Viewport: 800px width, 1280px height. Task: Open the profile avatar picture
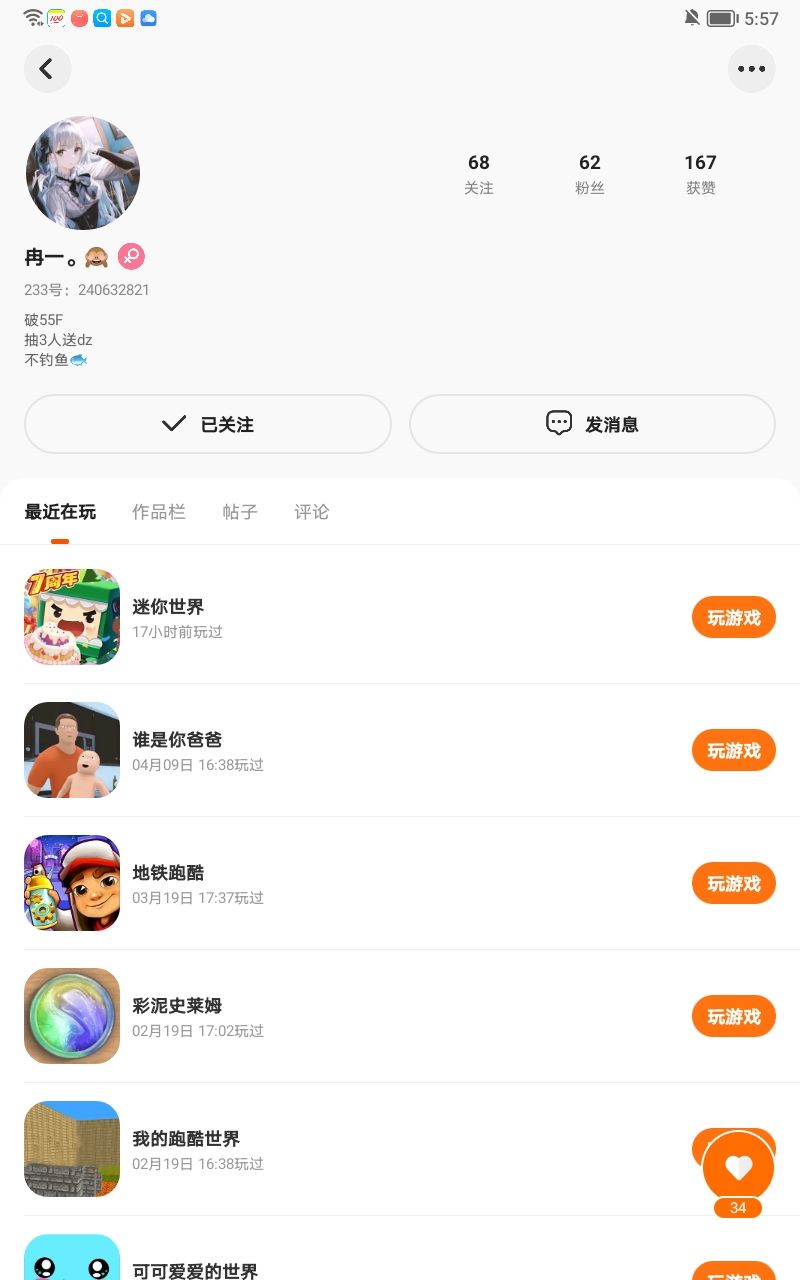pos(83,173)
